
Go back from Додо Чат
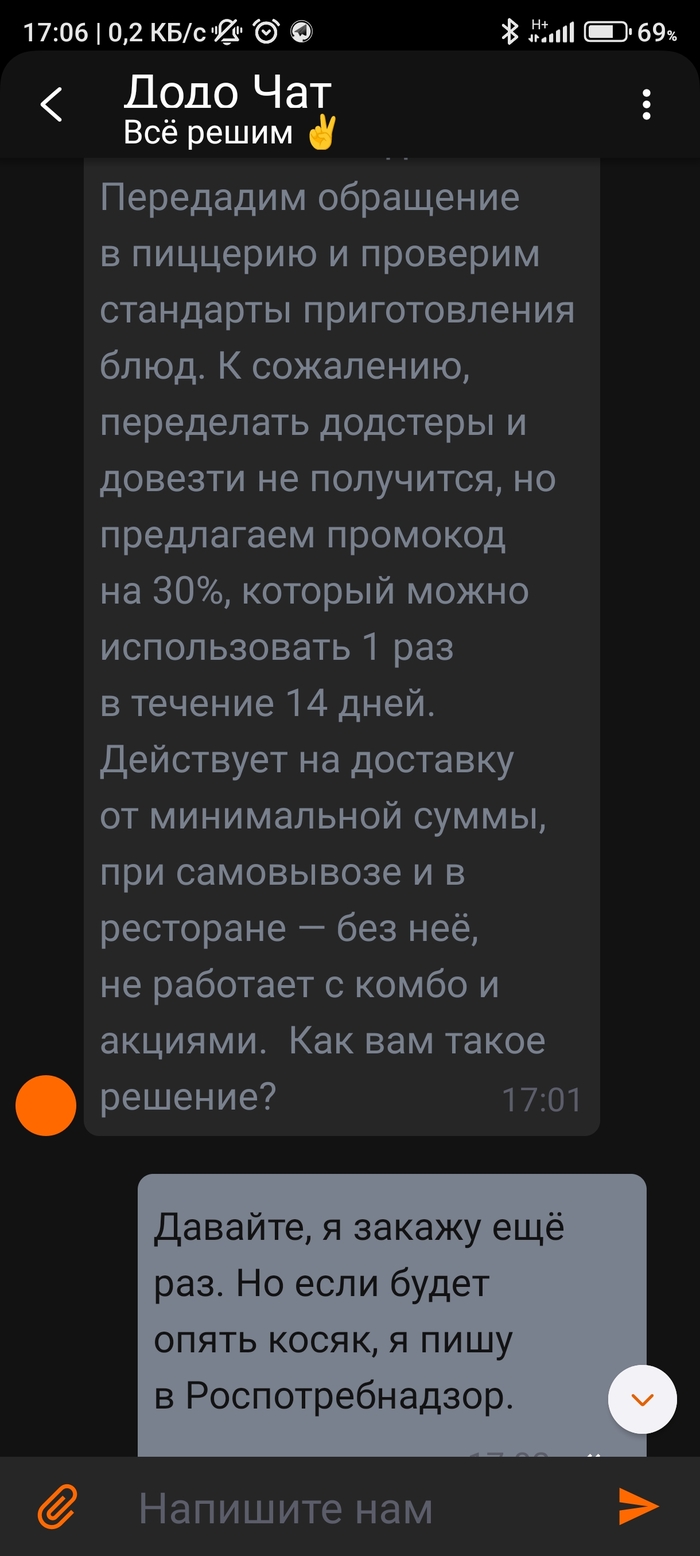click(51, 105)
